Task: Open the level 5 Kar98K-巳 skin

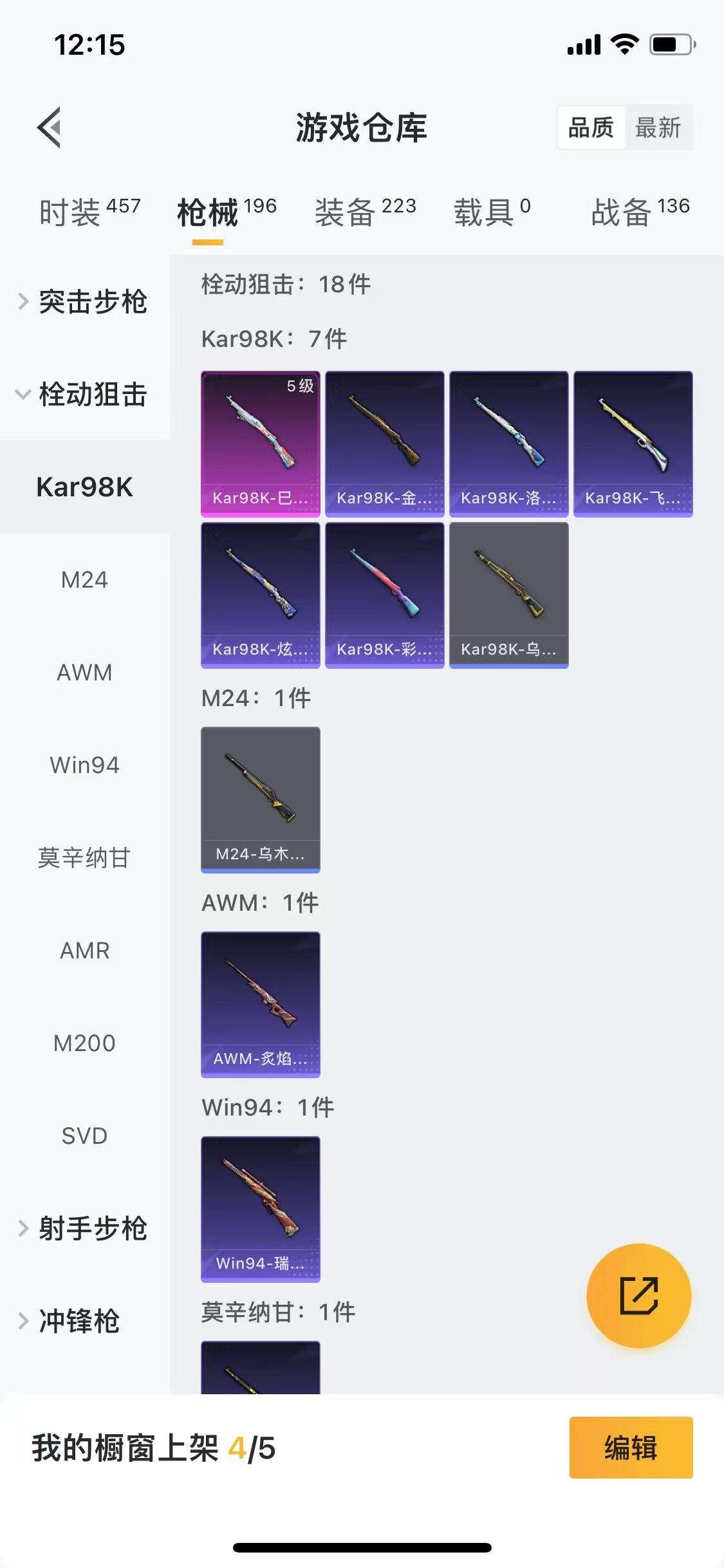Action: pyautogui.click(x=261, y=443)
